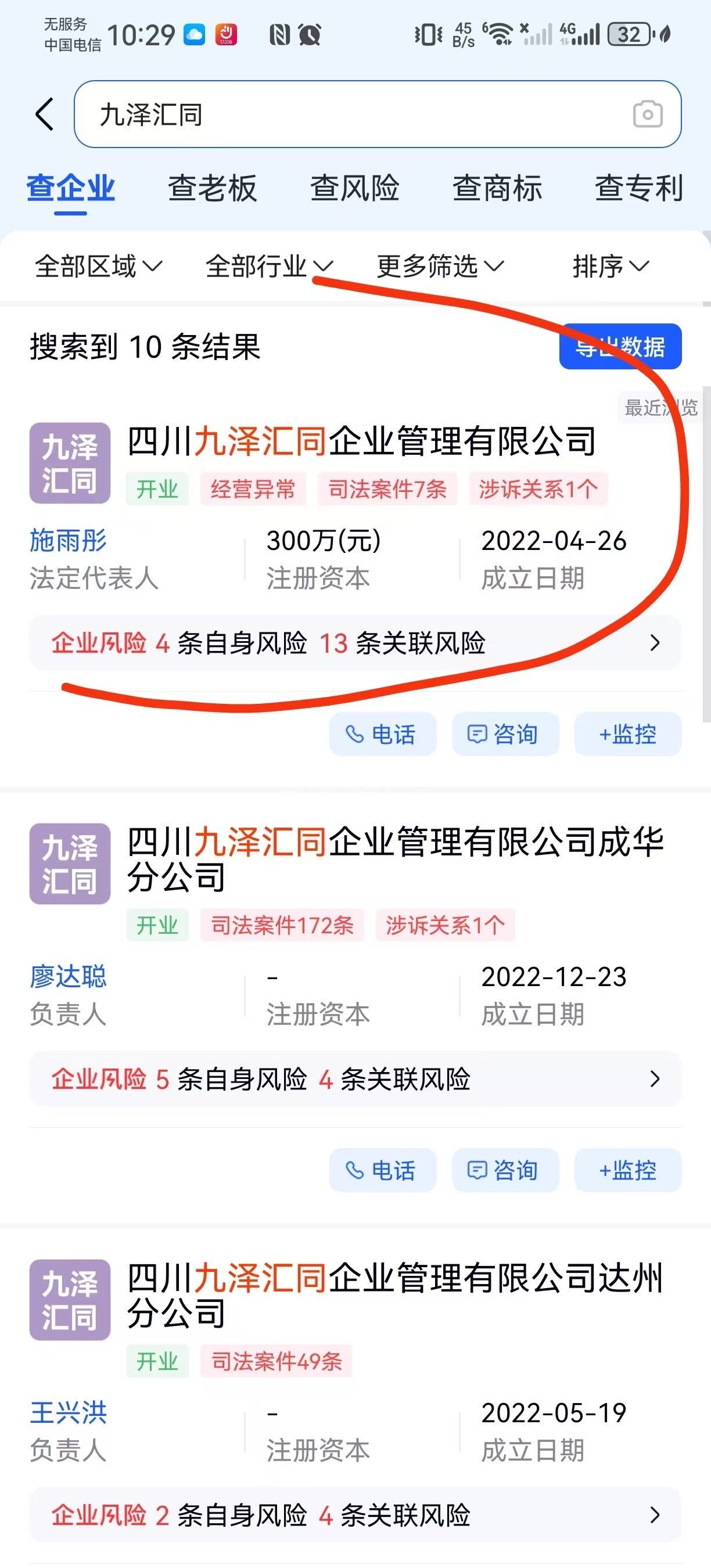711x1568 pixels.
Task: Go back using the top-left arrow
Action: pyautogui.click(x=44, y=114)
